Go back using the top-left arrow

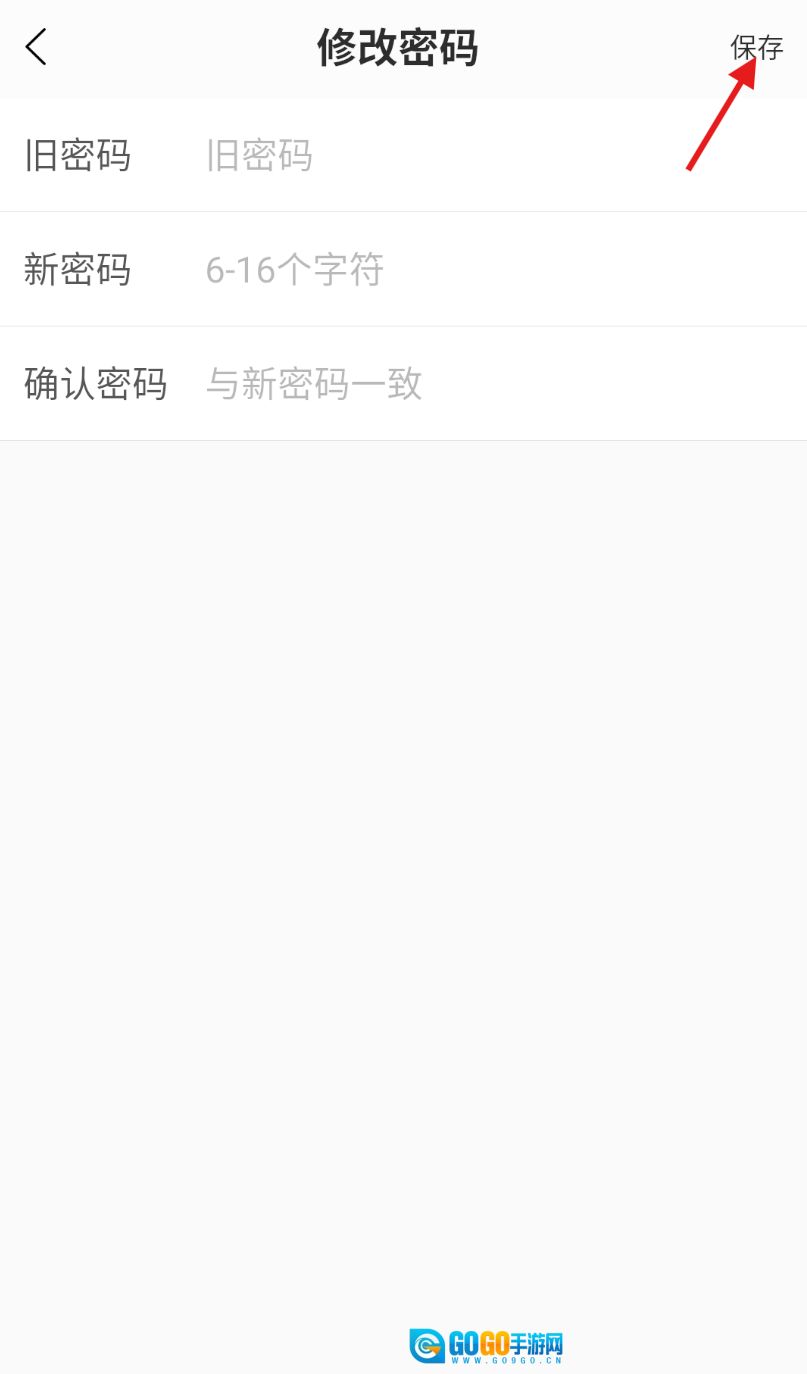tap(36, 47)
